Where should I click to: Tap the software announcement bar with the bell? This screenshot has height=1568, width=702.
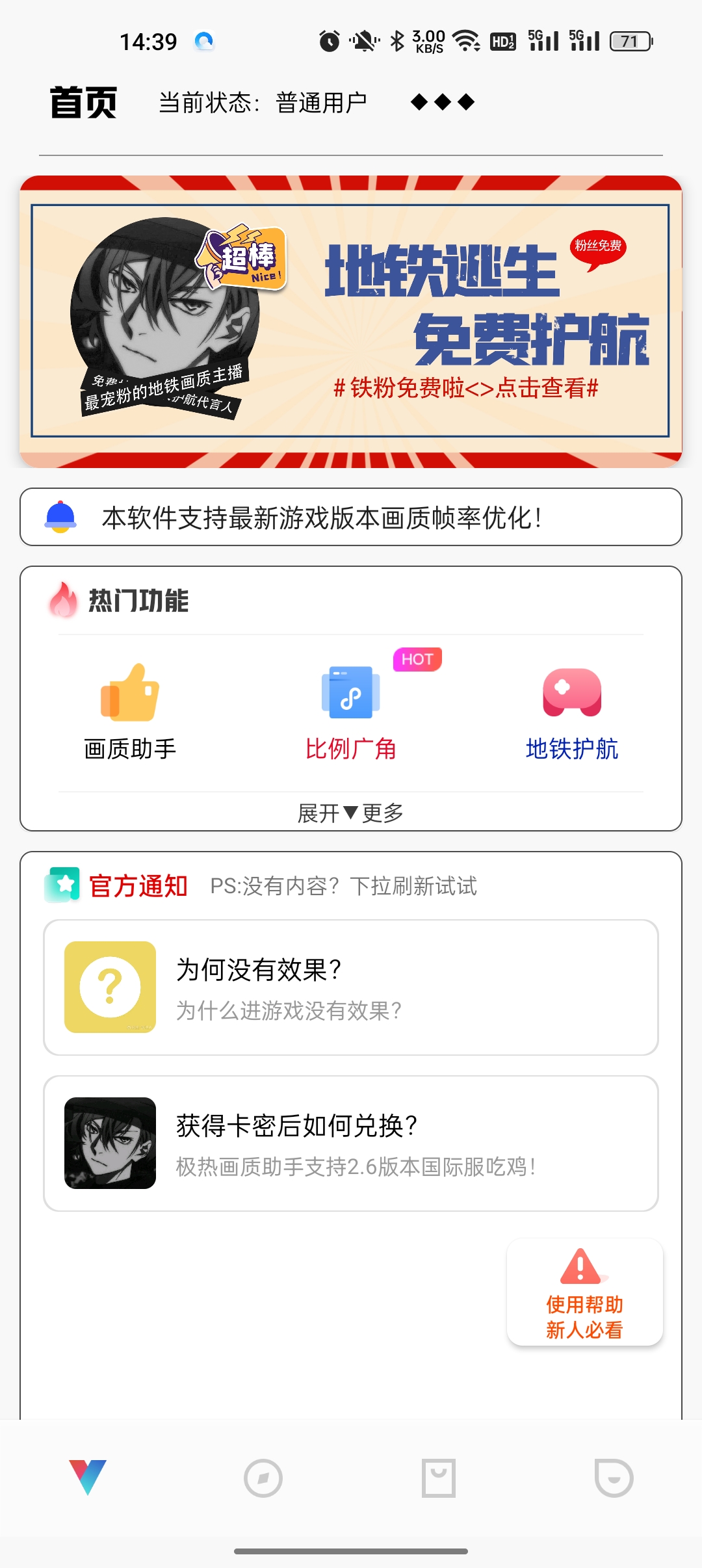point(351,517)
